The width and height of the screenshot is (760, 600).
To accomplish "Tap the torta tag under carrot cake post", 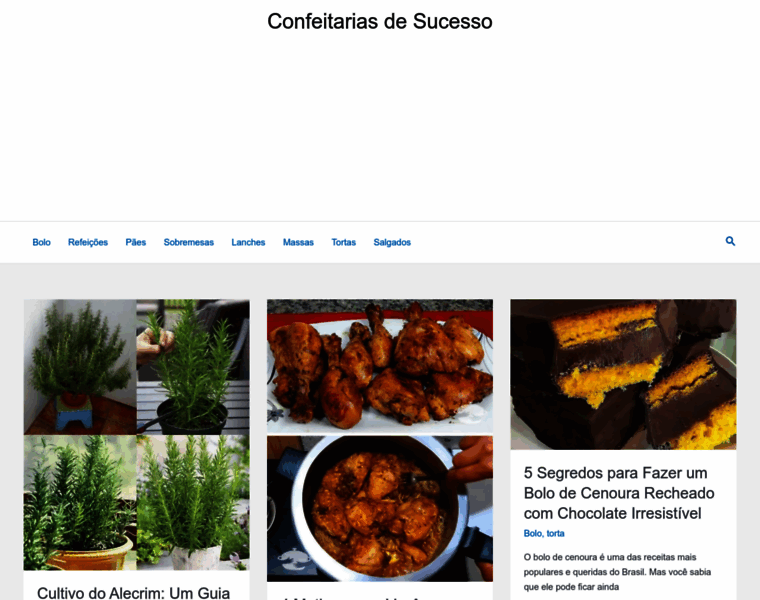I will 555,533.
